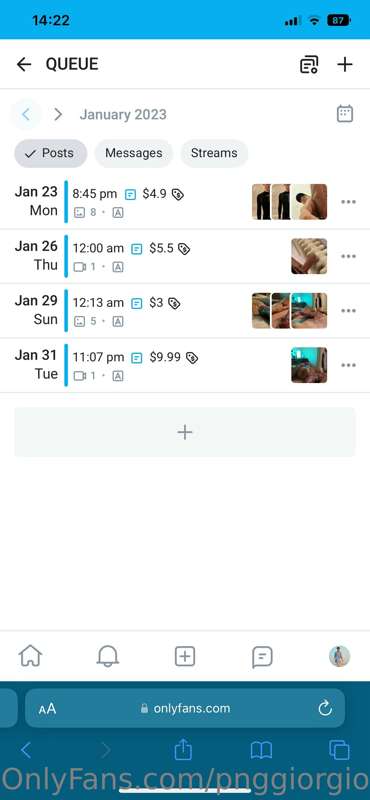The width and height of the screenshot is (370, 800).
Task: Go to the previous month
Action: point(26,114)
